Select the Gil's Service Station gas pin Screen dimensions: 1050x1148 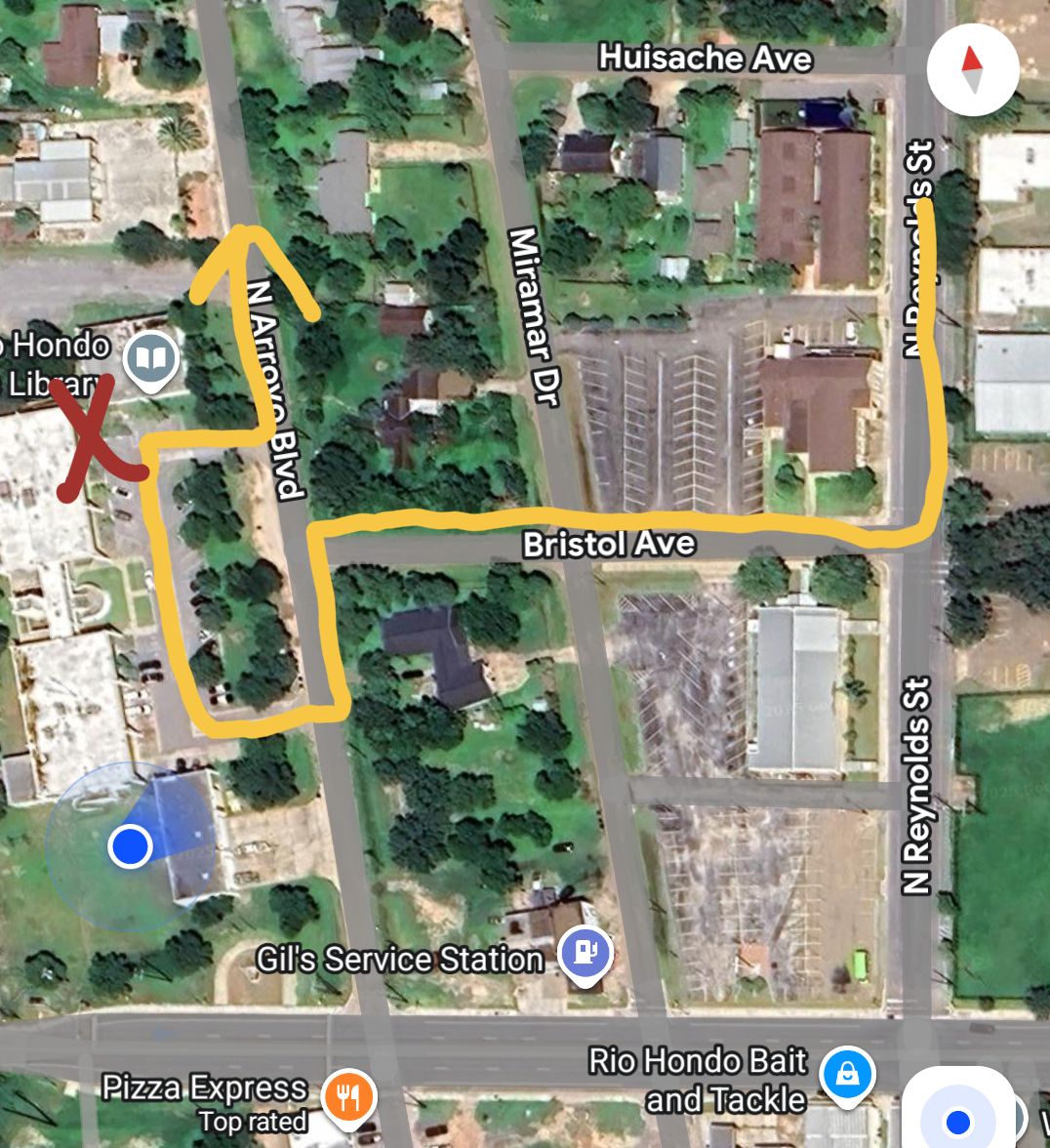[x=584, y=953]
